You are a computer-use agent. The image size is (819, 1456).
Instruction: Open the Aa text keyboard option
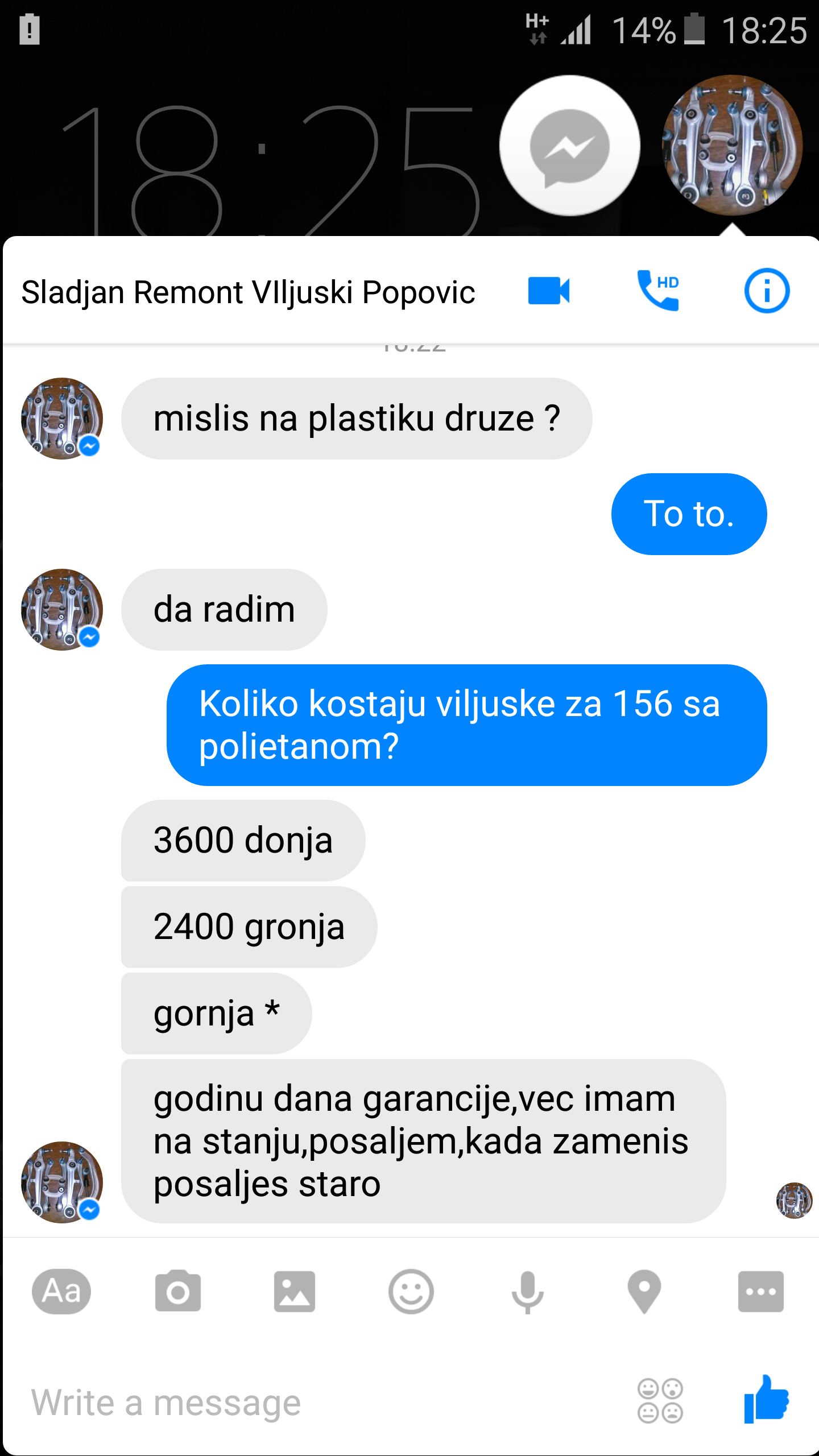pos(61,1291)
